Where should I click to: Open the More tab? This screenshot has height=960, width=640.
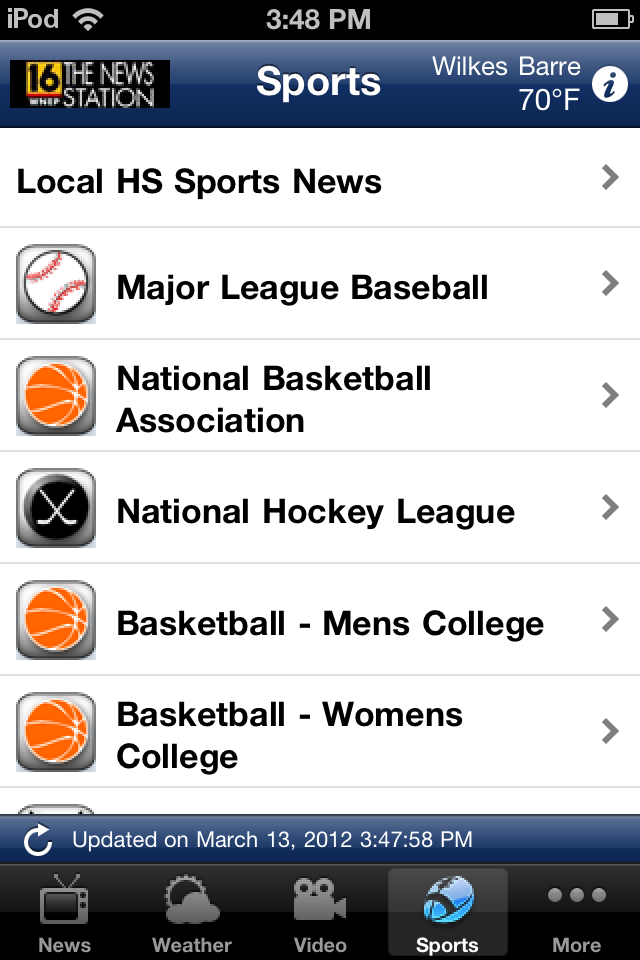tap(576, 915)
